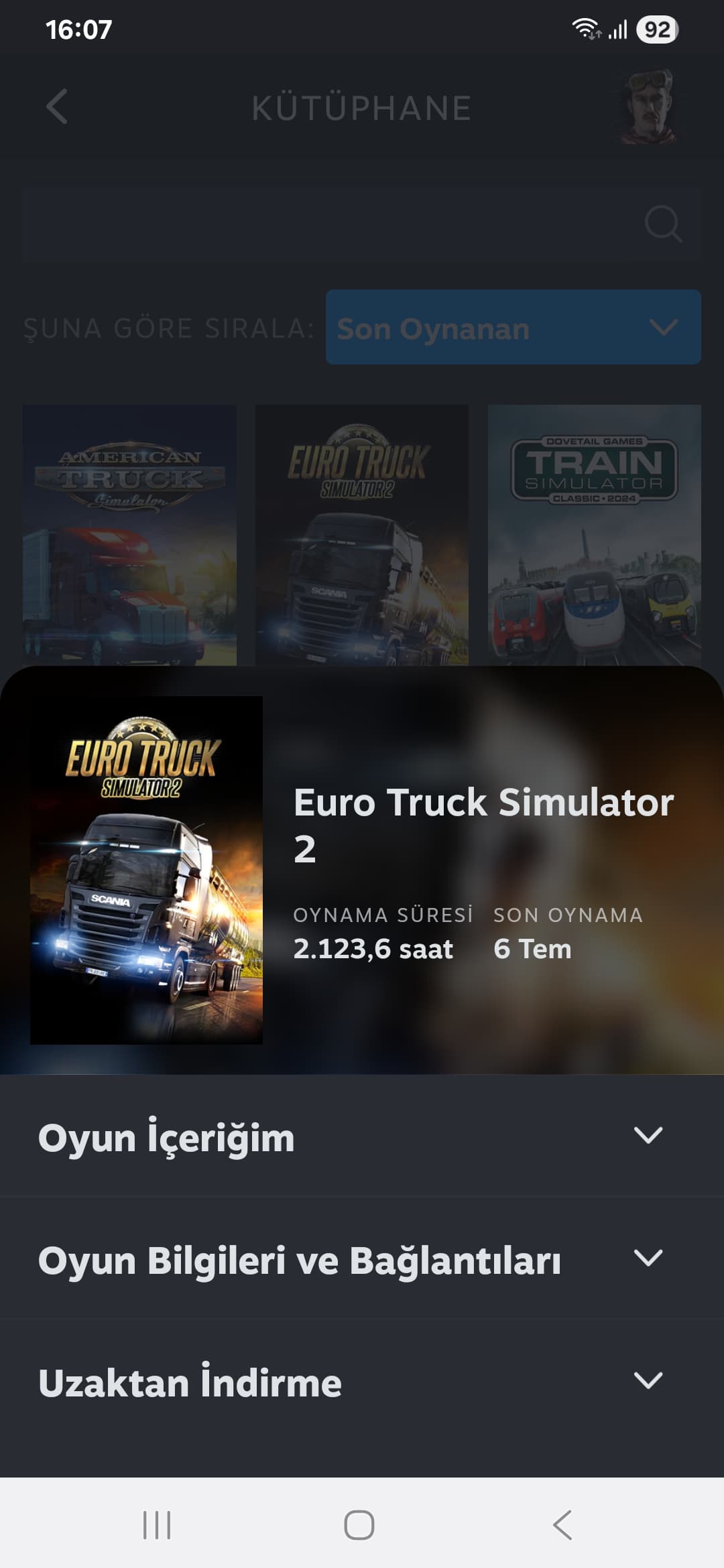
Task: Select the American Truck Simulator tile
Action: coord(129,535)
